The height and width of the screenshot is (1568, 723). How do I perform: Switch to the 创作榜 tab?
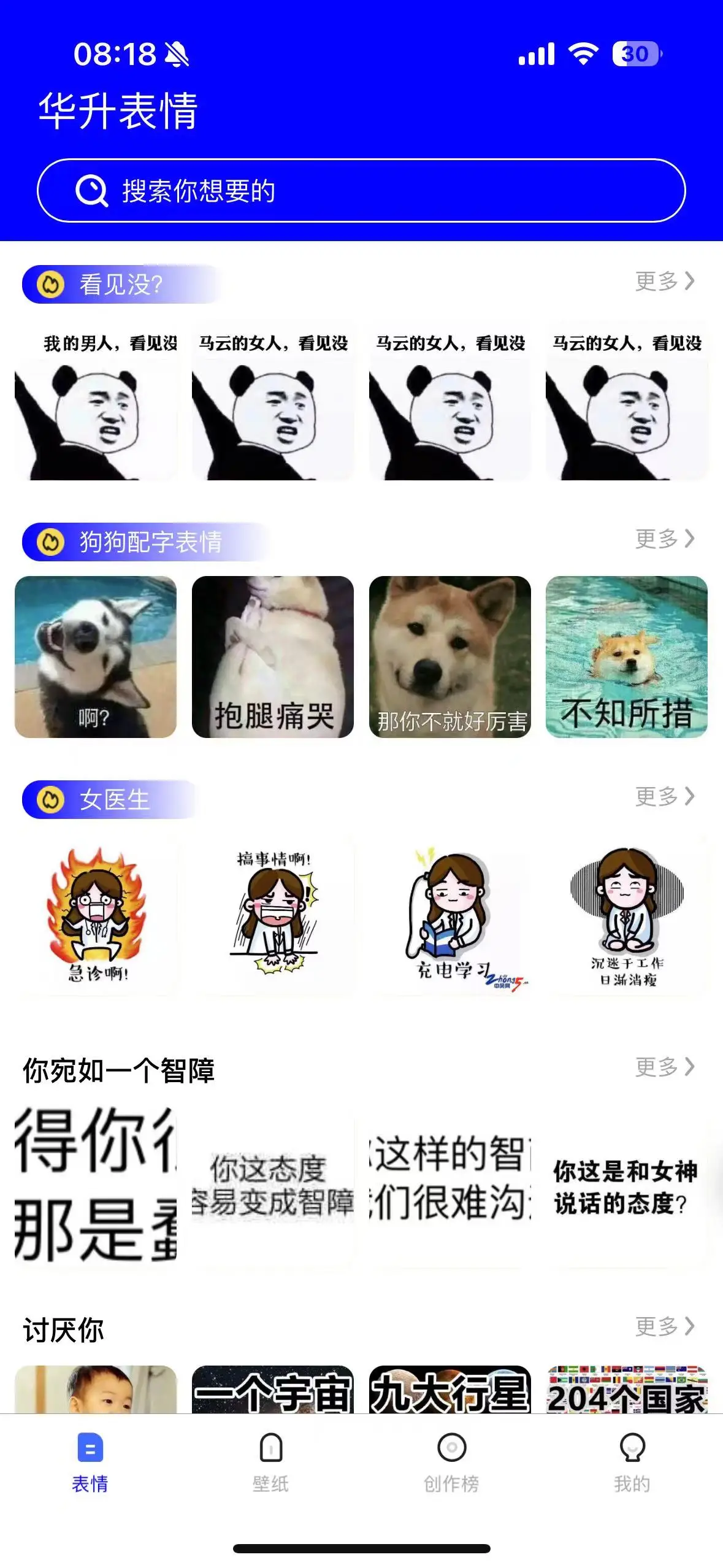pyautogui.click(x=451, y=1462)
